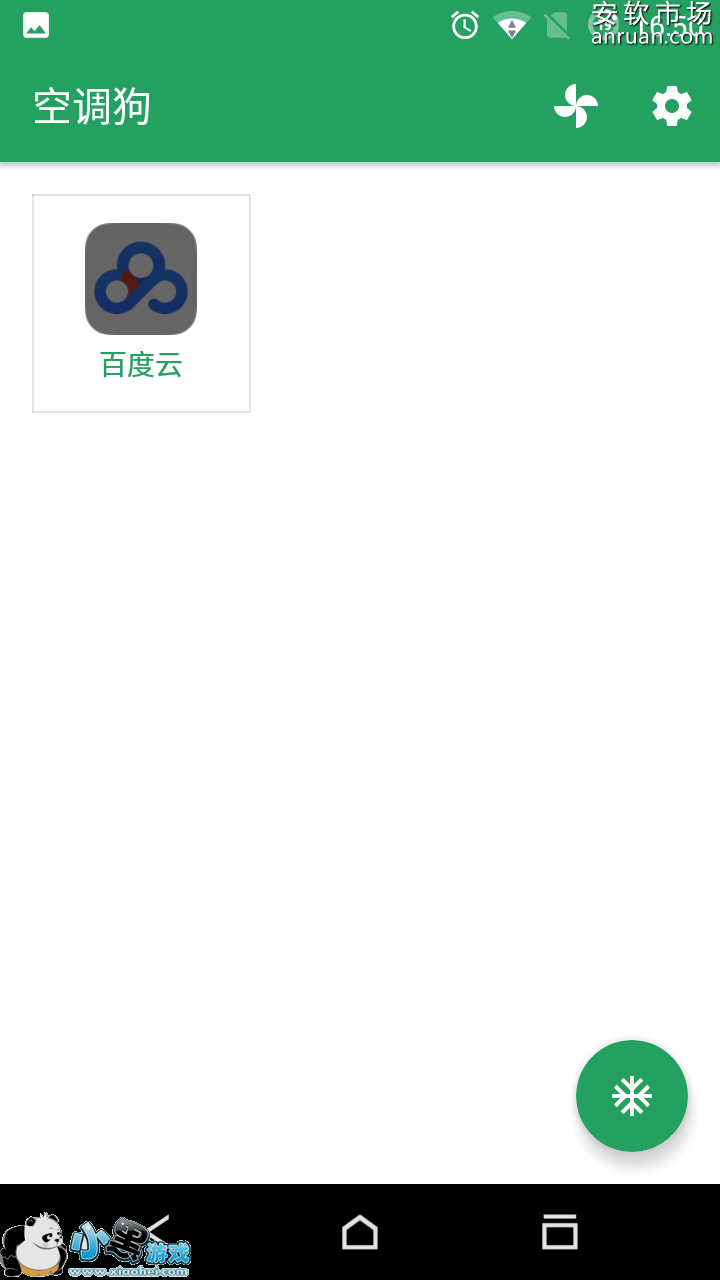Open the settings gear

pyautogui.click(x=671, y=106)
